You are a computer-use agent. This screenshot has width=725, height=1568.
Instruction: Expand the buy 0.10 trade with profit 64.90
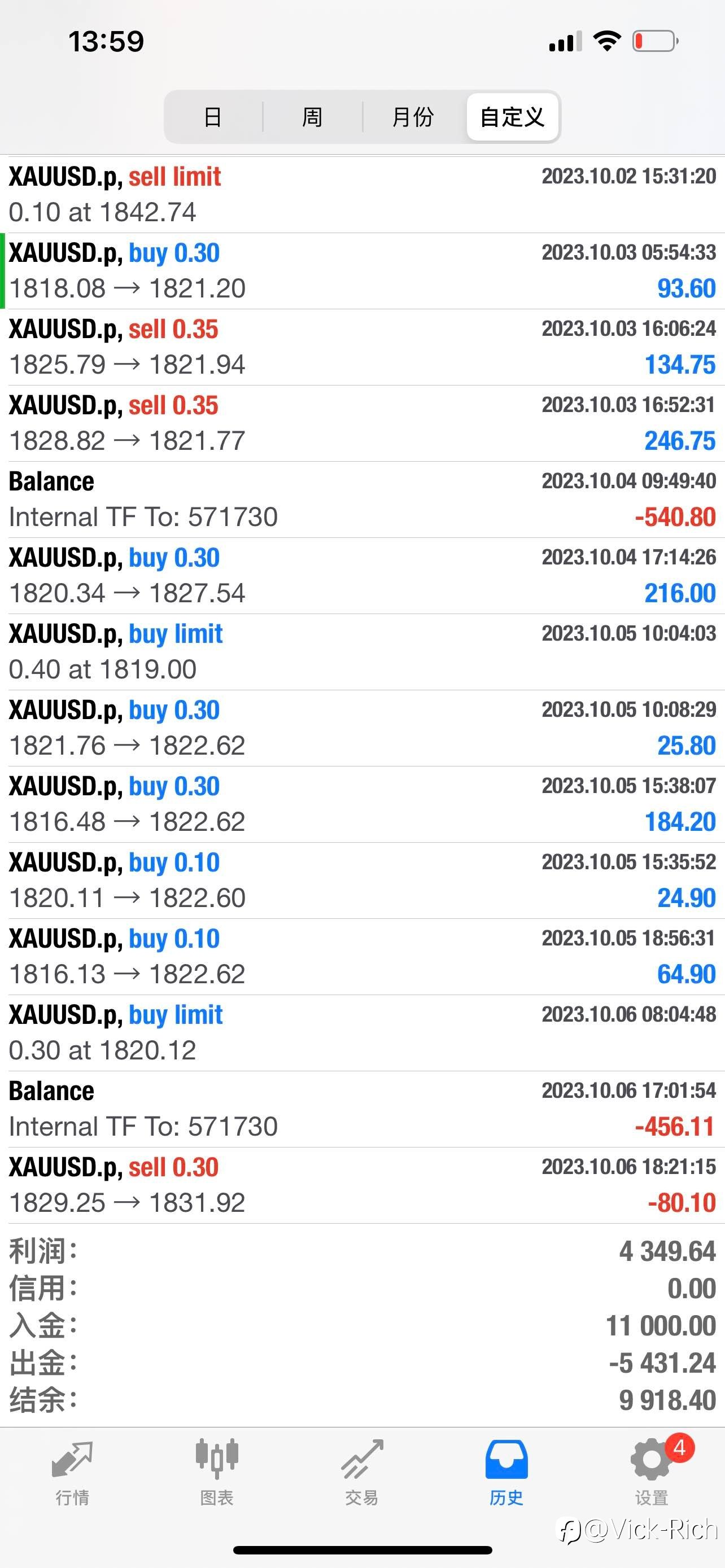point(362,957)
